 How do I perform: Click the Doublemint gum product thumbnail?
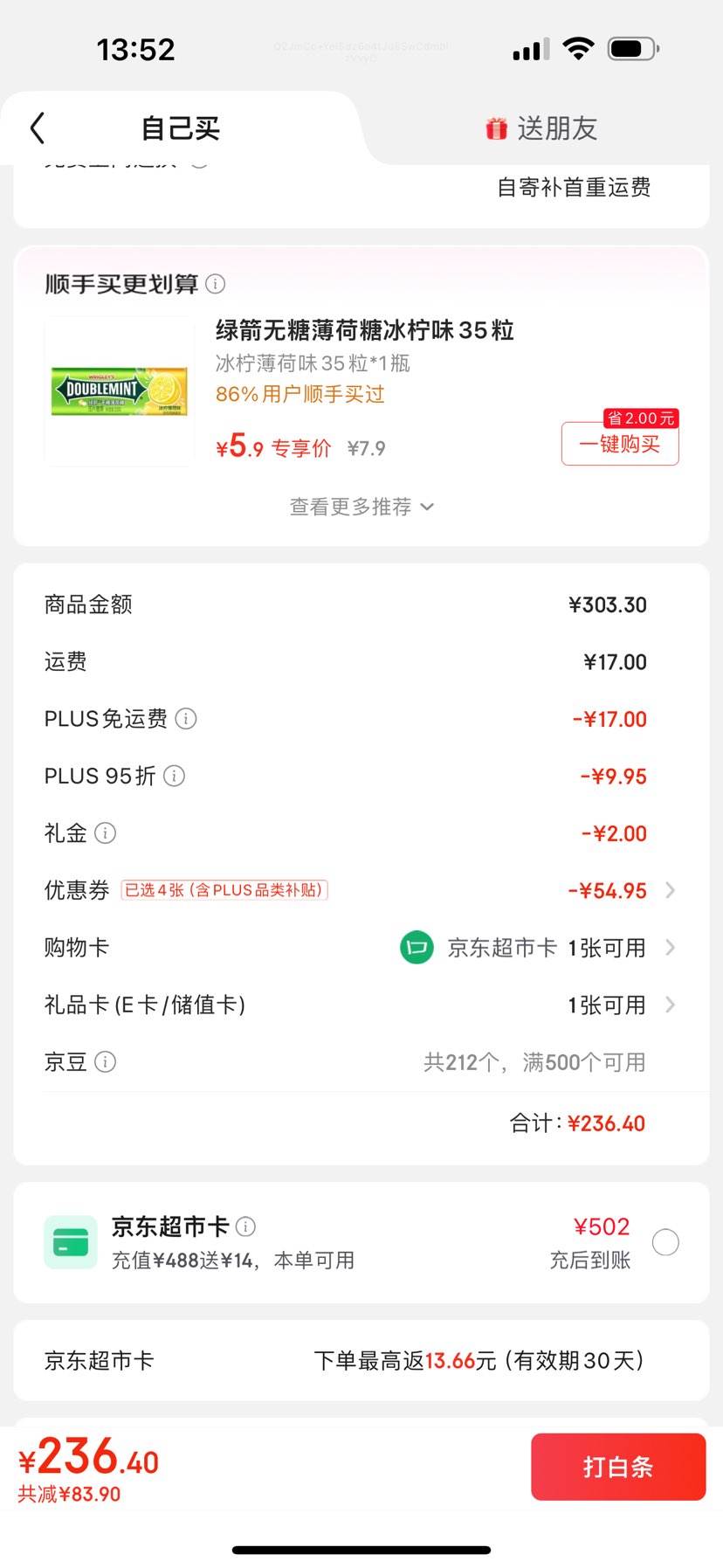click(x=118, y=393)
